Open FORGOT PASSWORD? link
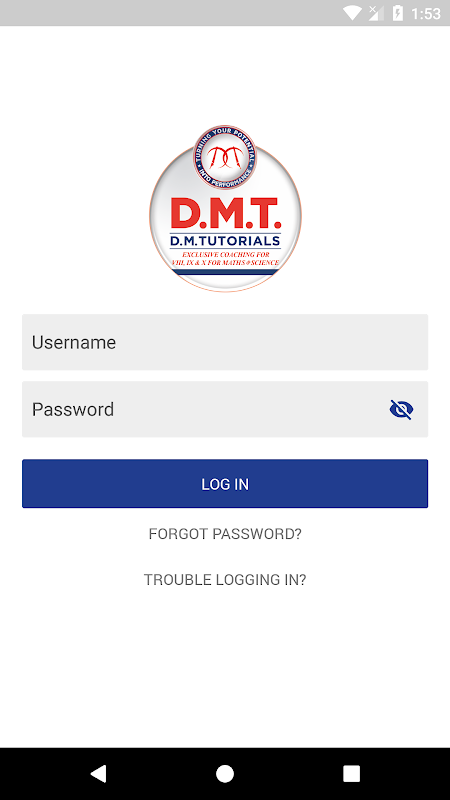The width and height of the screenshot is (450, 800). [225, 534]
